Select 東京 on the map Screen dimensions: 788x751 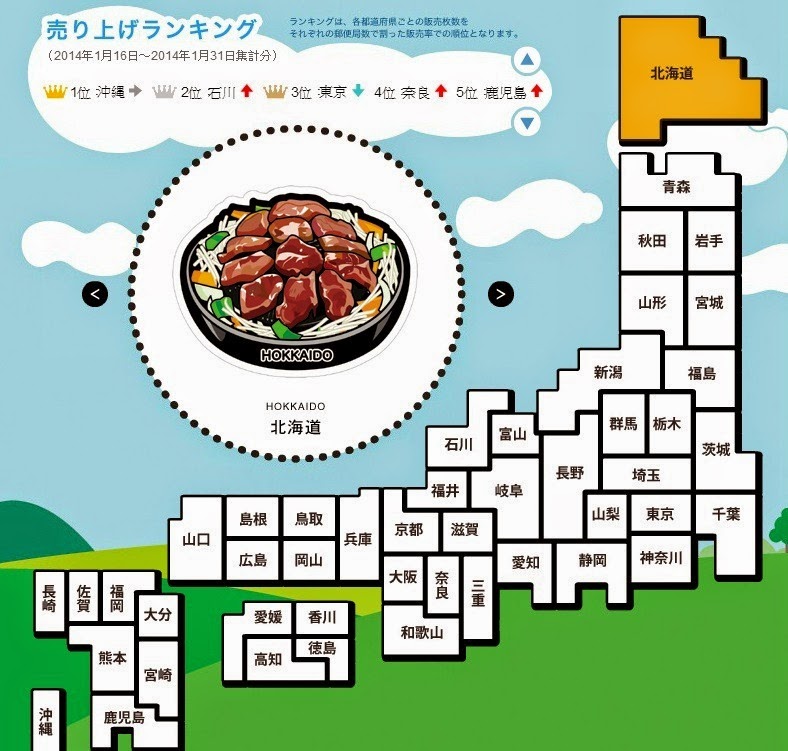(659, 514)
